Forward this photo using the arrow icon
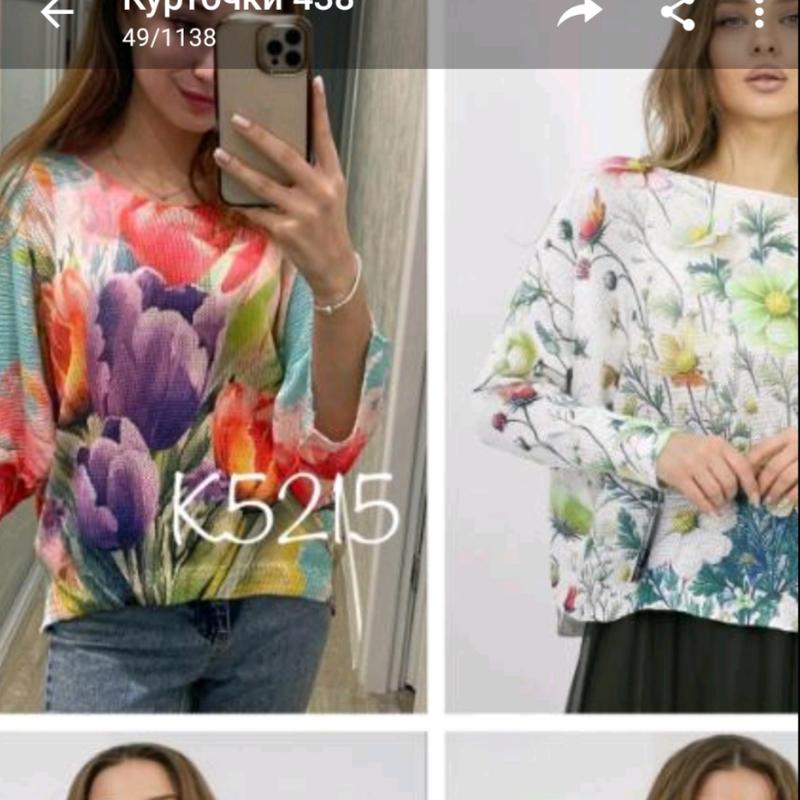Screen dimensions: 800x800 tap(581, 12)
